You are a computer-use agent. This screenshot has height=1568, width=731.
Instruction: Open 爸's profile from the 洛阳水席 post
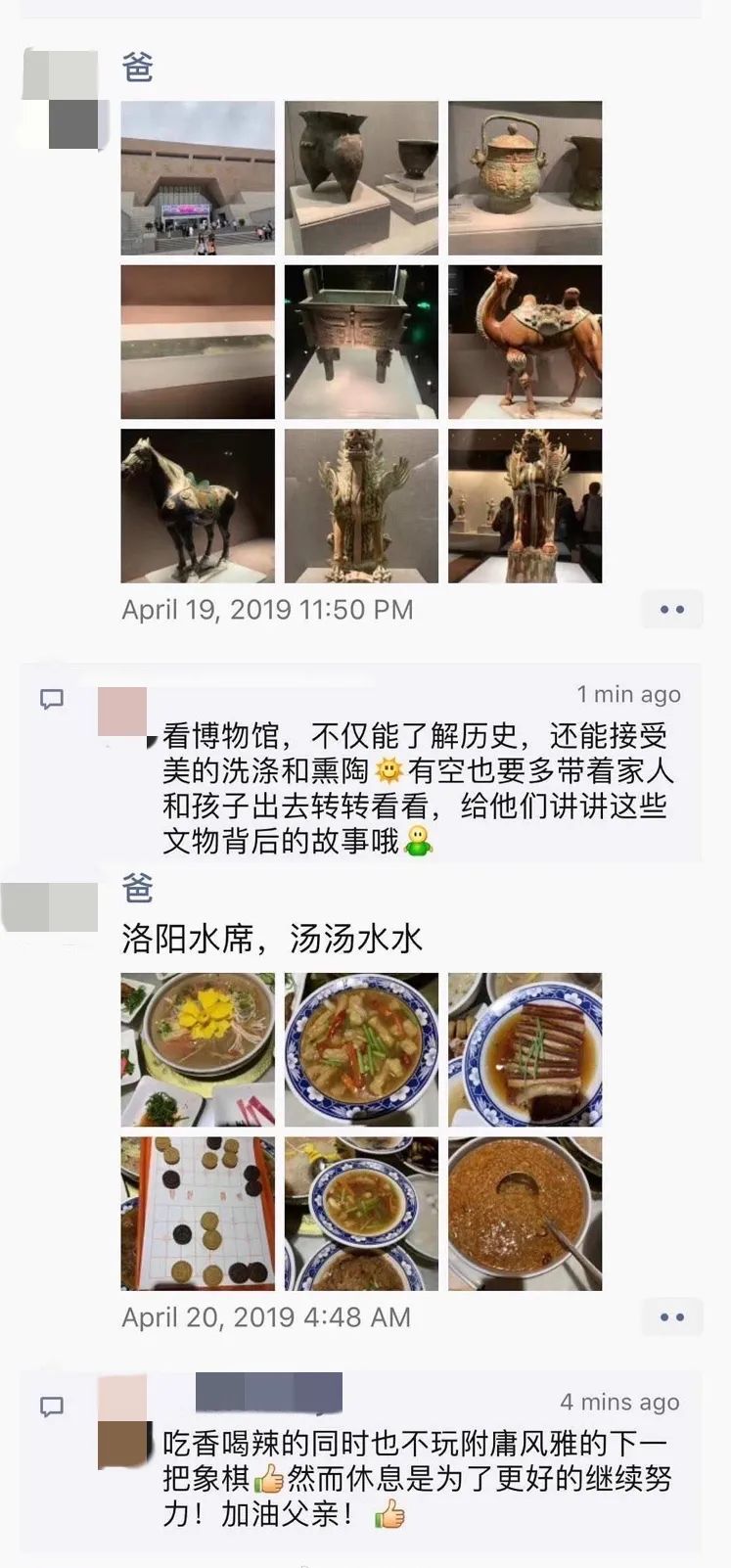(138, 888)
